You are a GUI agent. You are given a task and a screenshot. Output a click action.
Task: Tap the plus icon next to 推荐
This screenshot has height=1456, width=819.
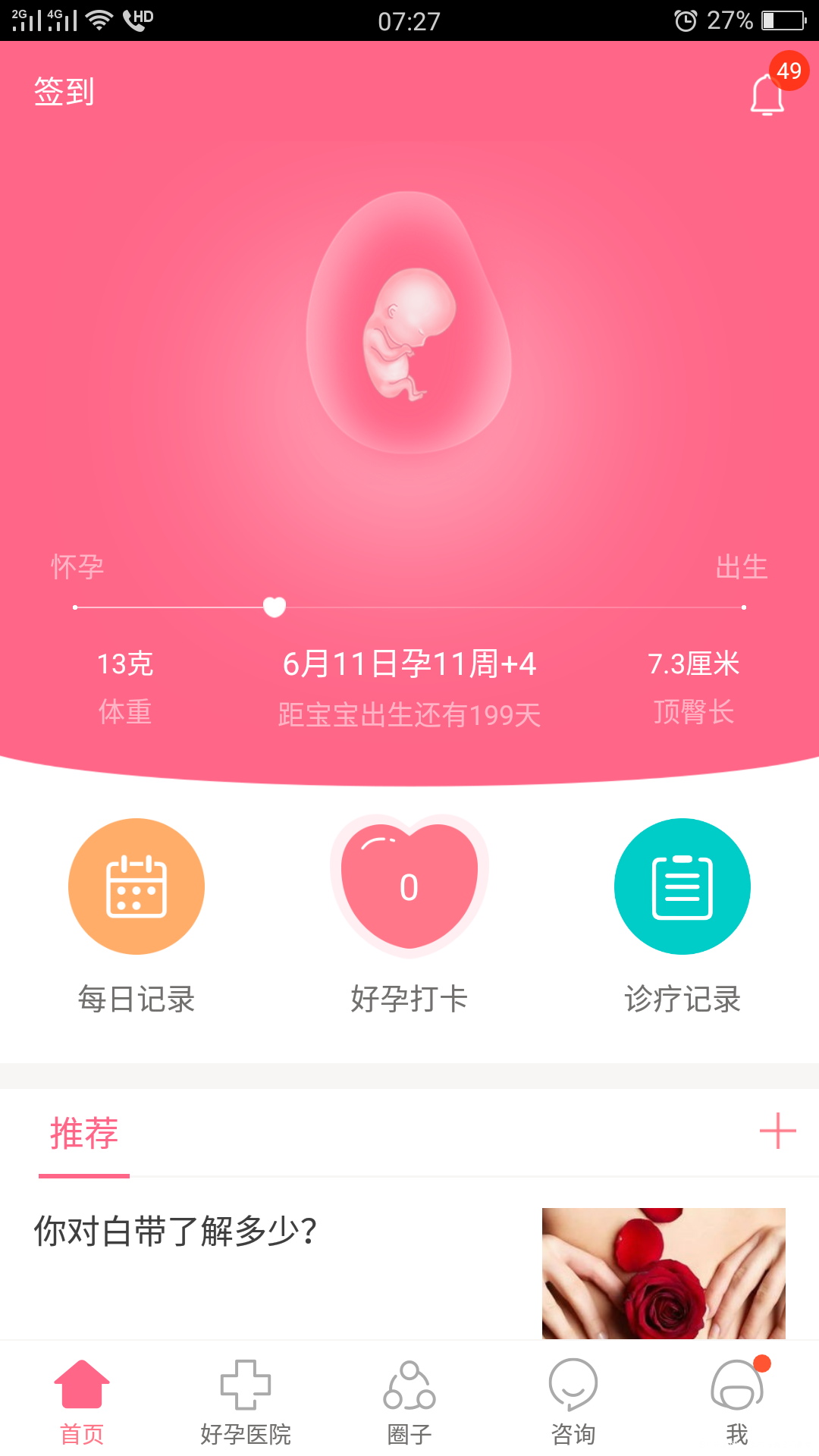pos(777,1134)
